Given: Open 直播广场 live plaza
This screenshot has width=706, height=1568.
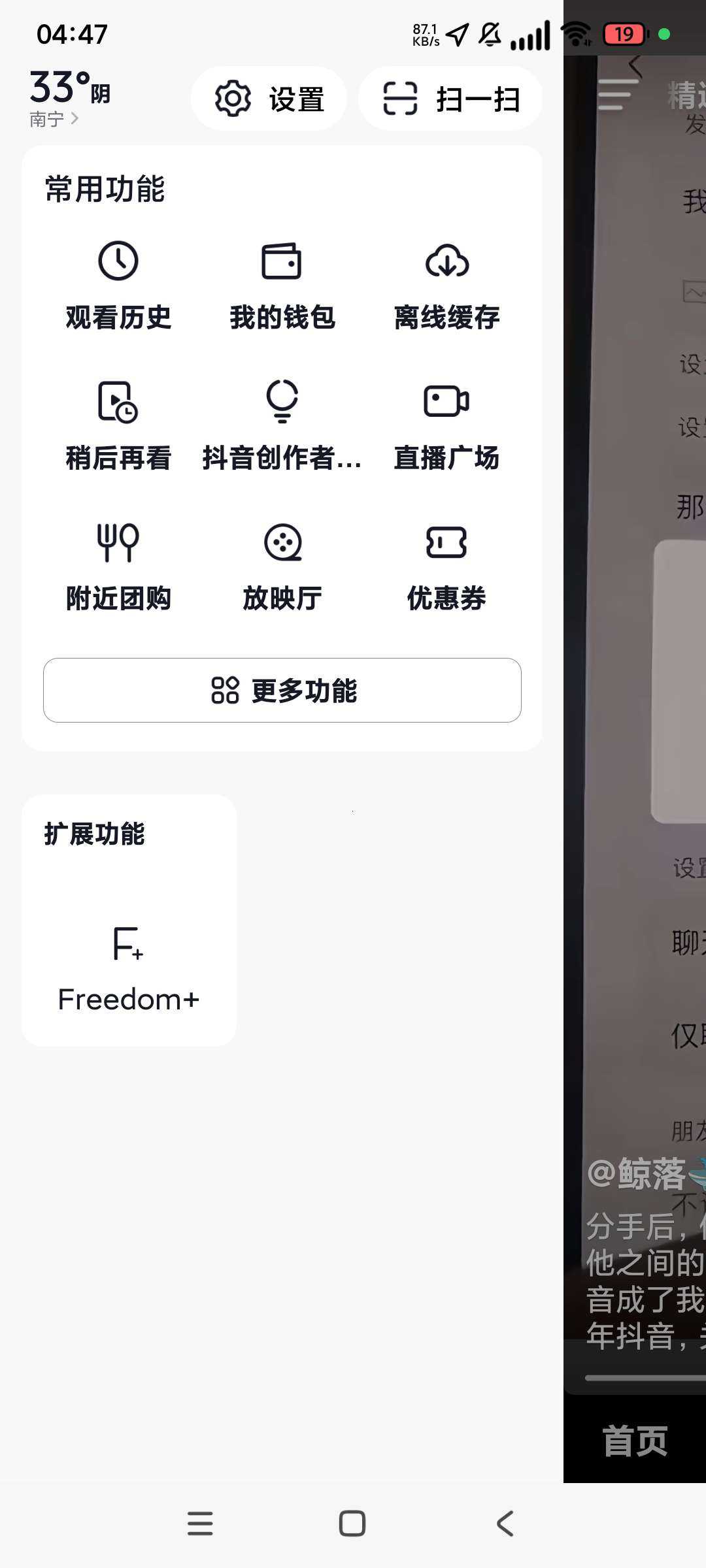Looking at the screenshot, I should pyautogui.click(x=446, y=426).
